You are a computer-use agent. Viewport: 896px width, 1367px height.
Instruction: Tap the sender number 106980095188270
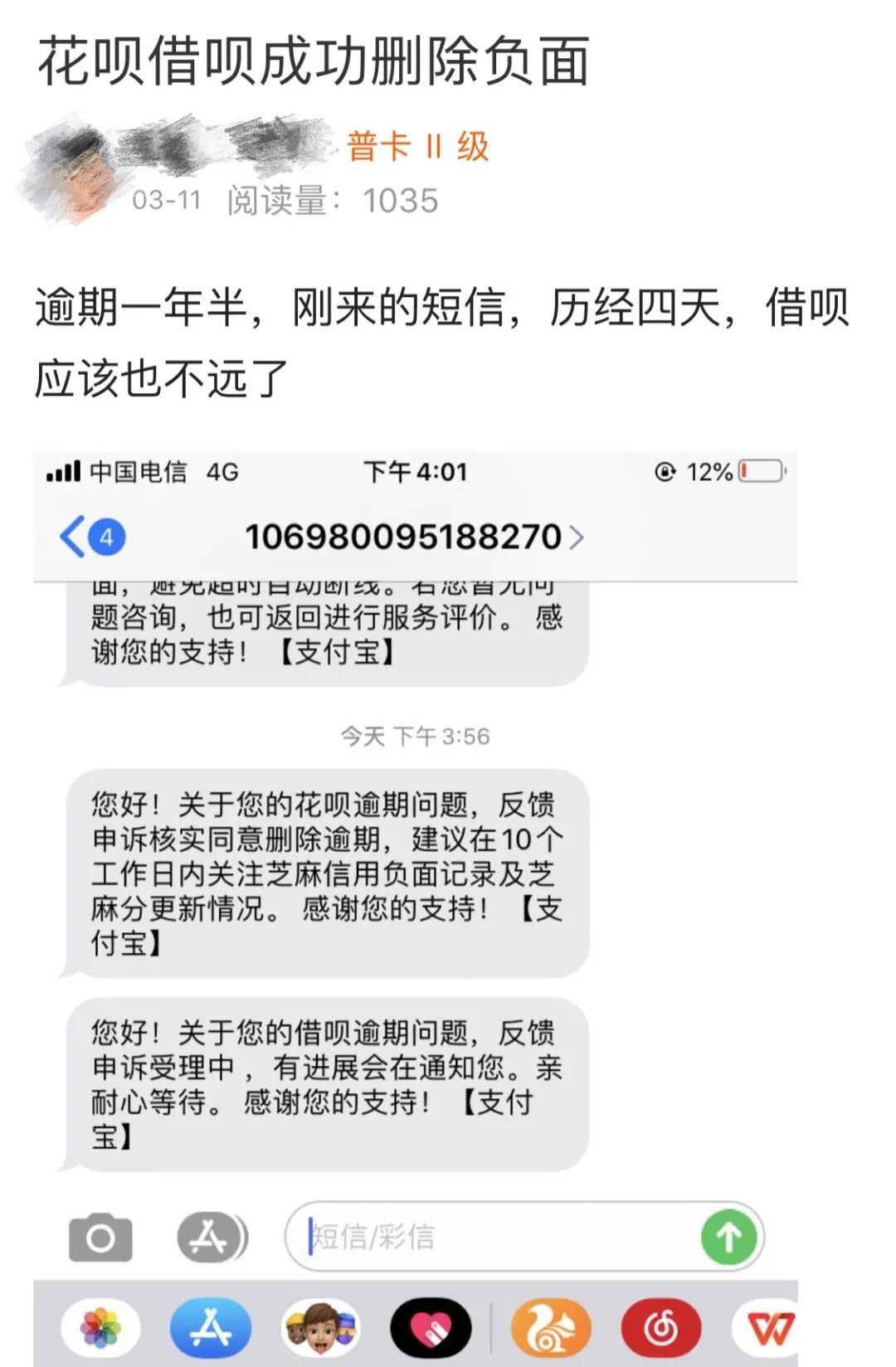pyautogui.click(x=404, y=537)
